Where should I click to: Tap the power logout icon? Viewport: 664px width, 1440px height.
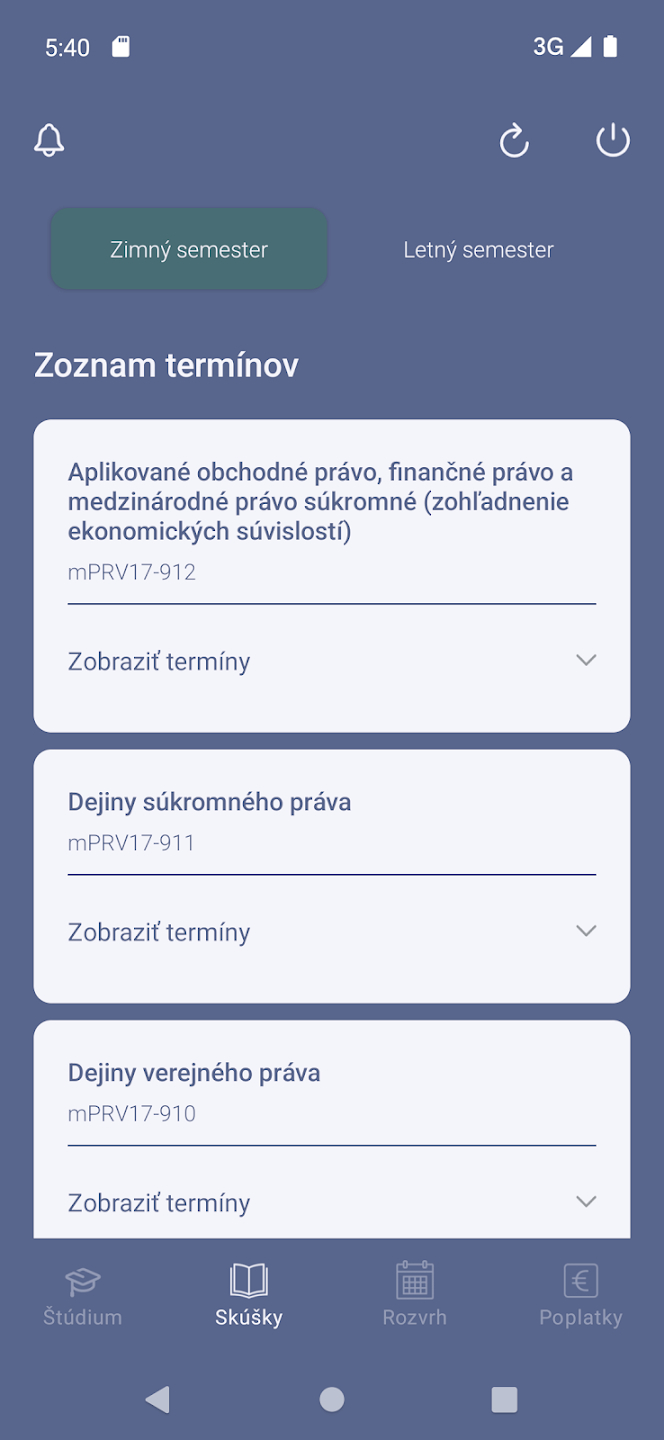[613, 141]
